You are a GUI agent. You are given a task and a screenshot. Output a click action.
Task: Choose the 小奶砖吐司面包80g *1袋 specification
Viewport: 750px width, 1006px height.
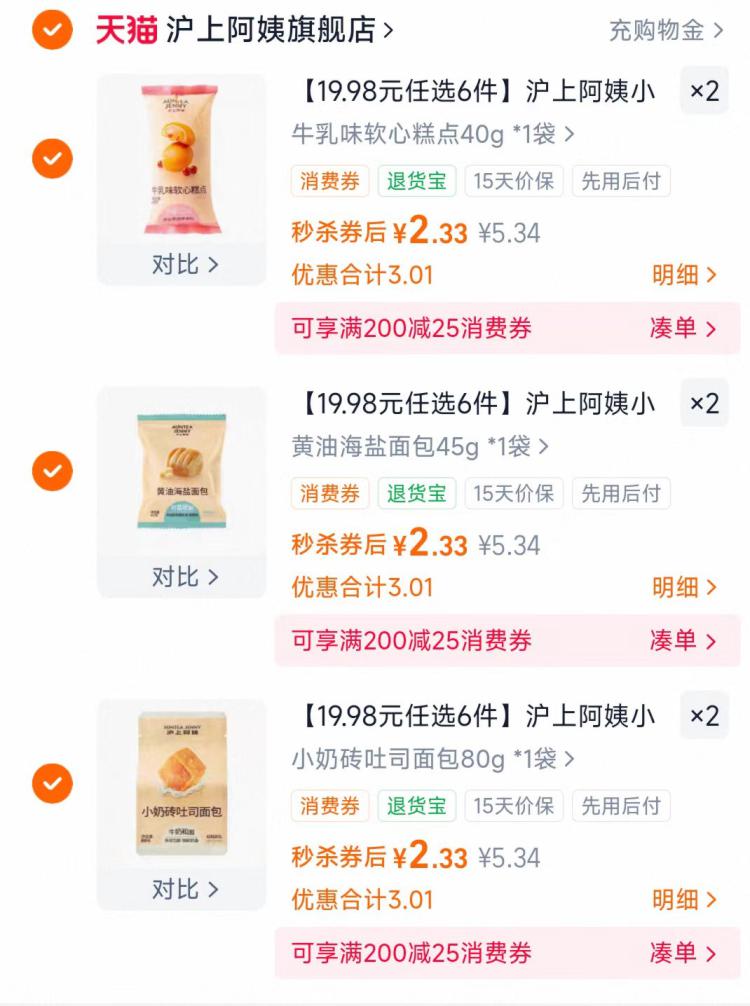tap(432, 758)
